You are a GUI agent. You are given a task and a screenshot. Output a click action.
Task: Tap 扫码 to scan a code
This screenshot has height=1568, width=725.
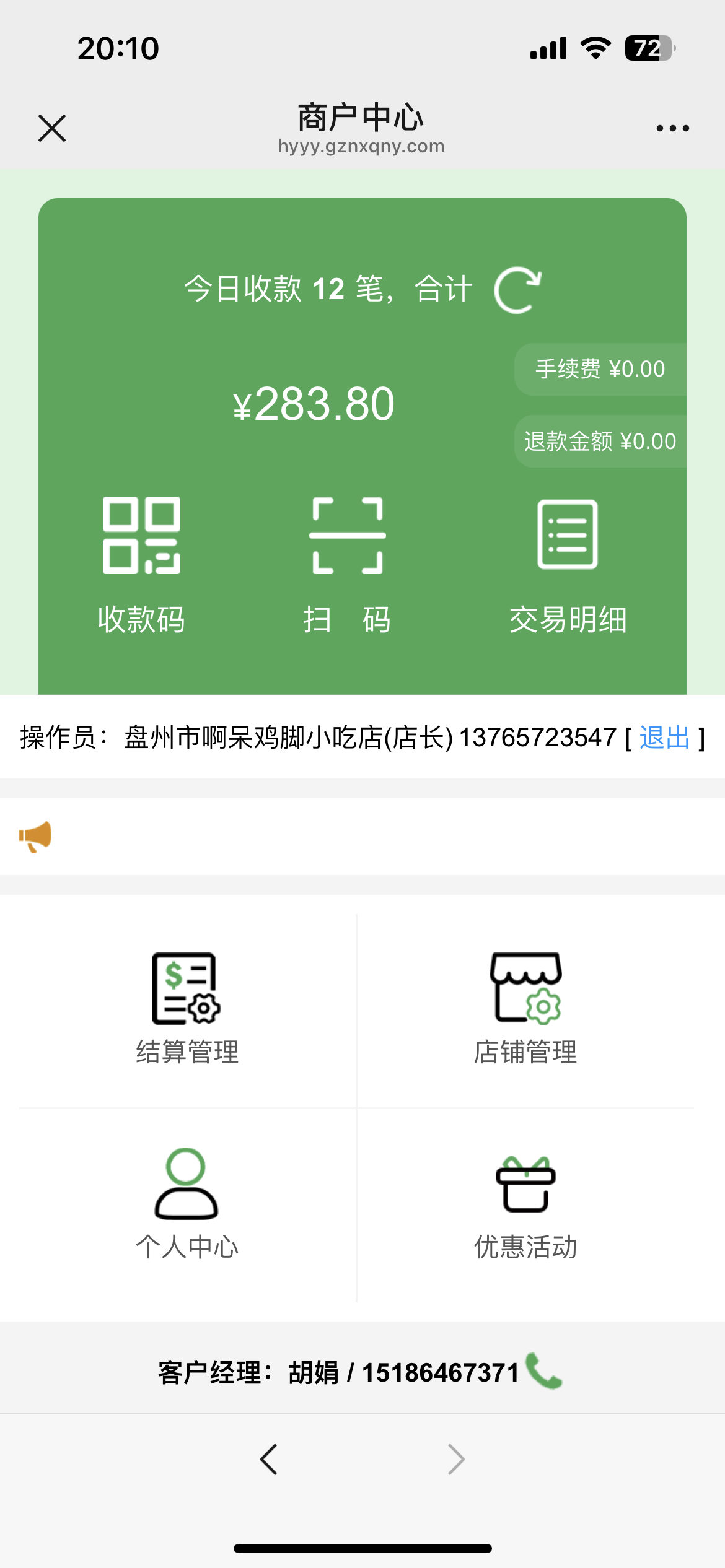click(x=347, y=564)
